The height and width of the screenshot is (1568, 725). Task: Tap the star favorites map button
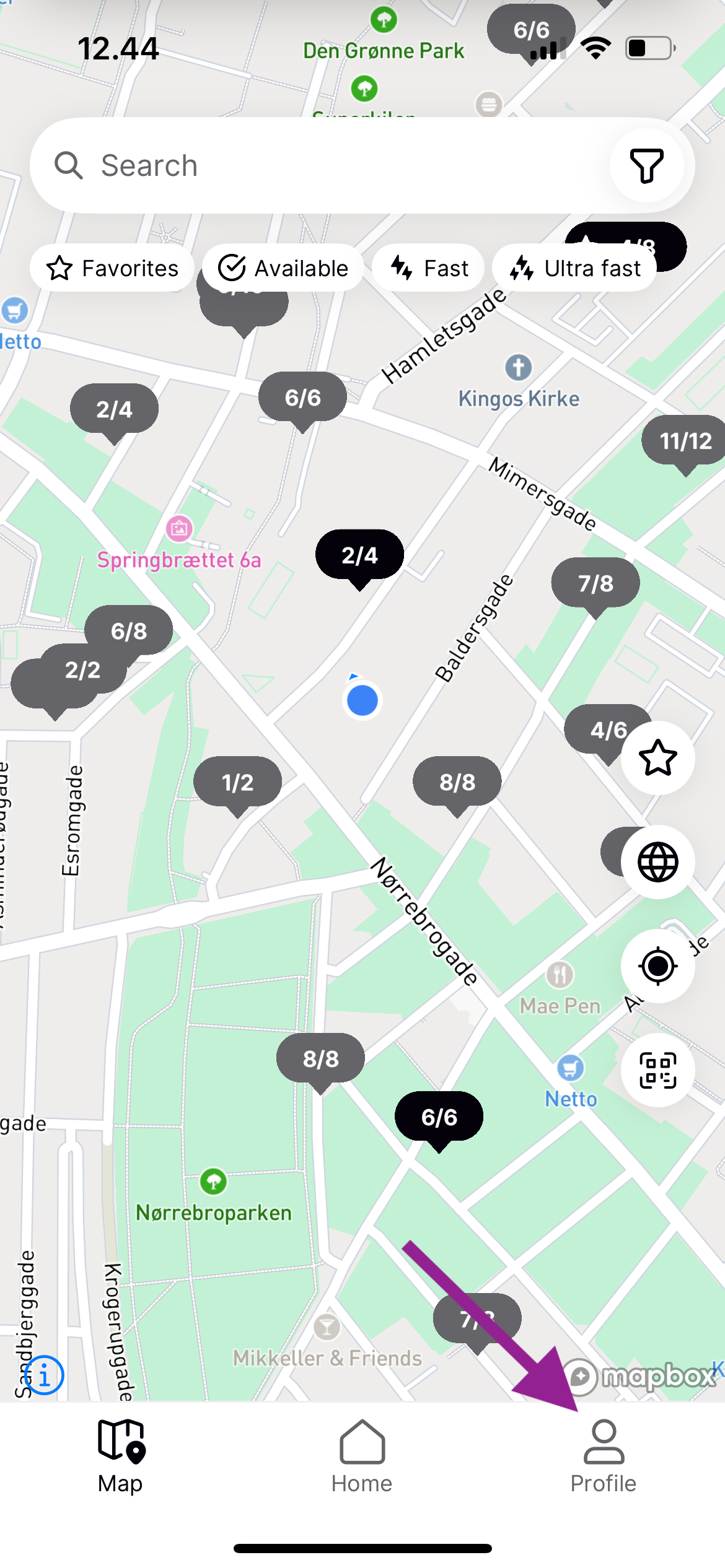[657, 758]
